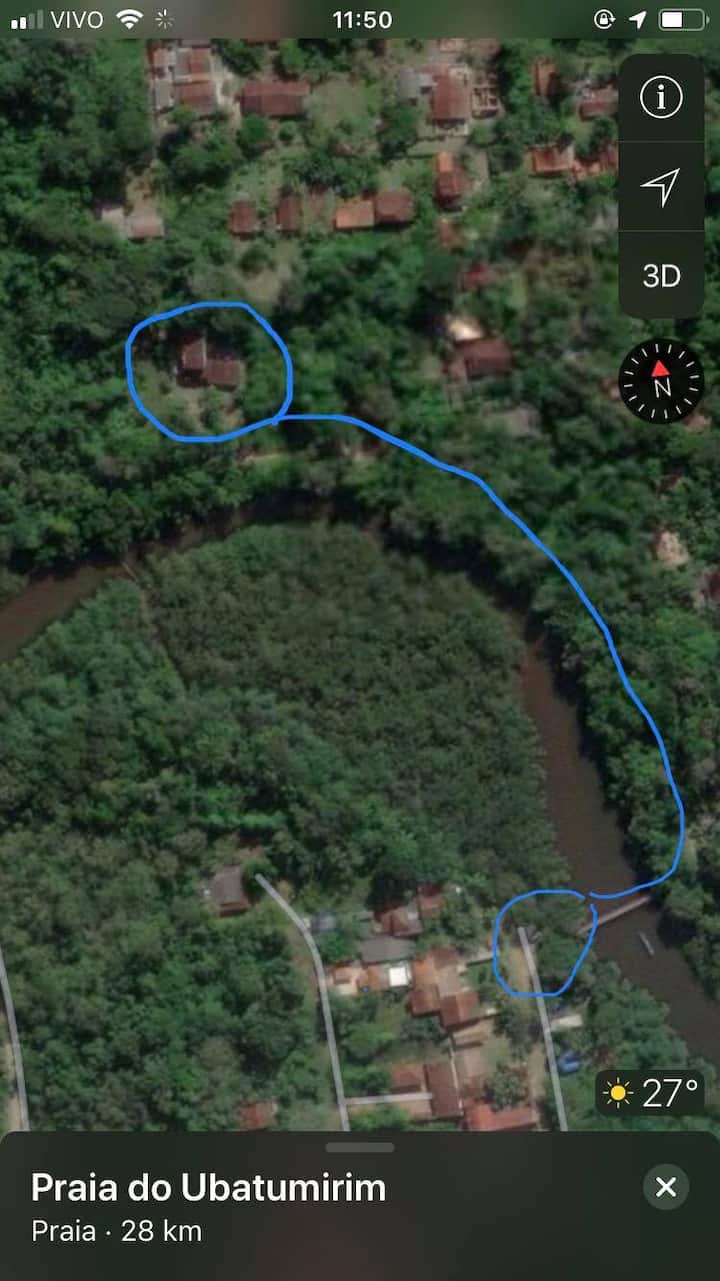Open the 27° weather badge
Image resolution: width=720 pixels, height=1281 pixels.
[x=651, y=1093]
